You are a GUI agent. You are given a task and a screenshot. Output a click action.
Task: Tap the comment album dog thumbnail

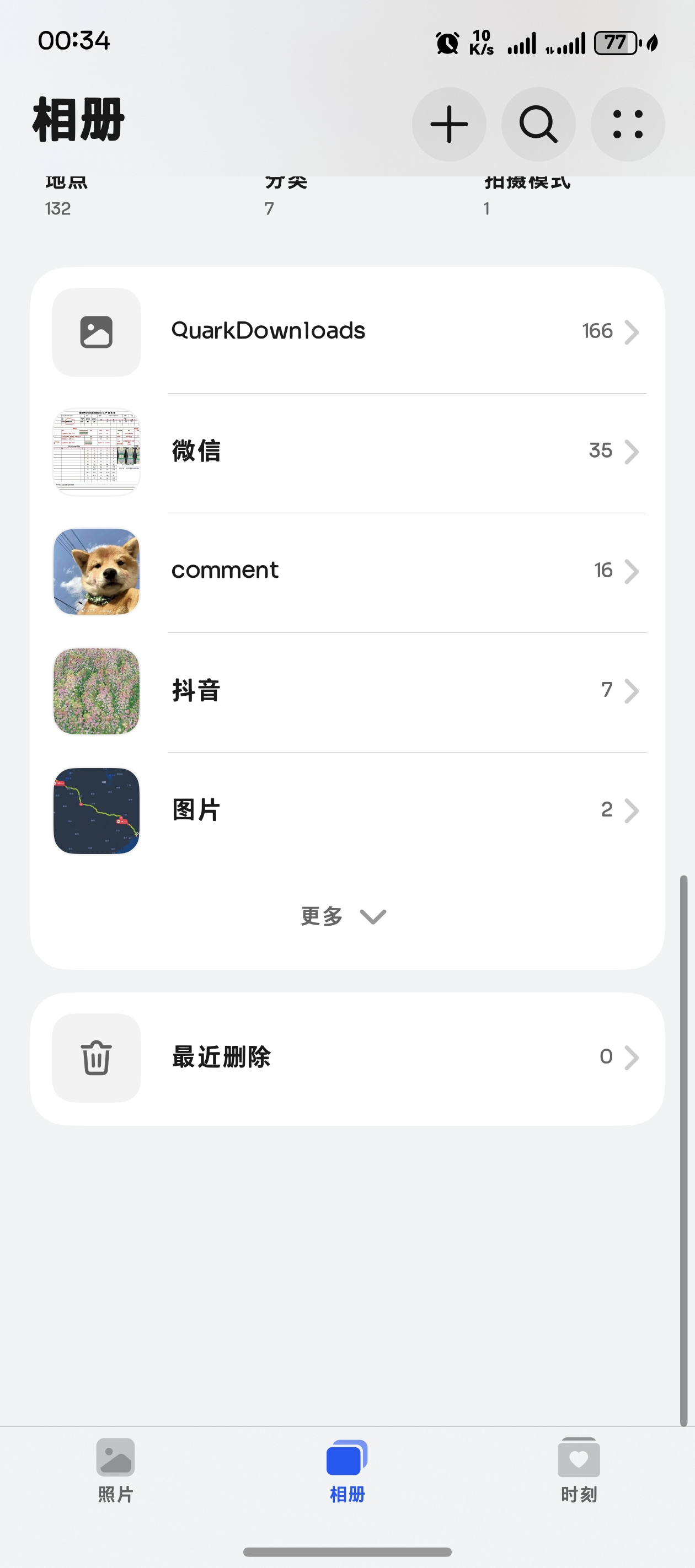tap(95, 571)
